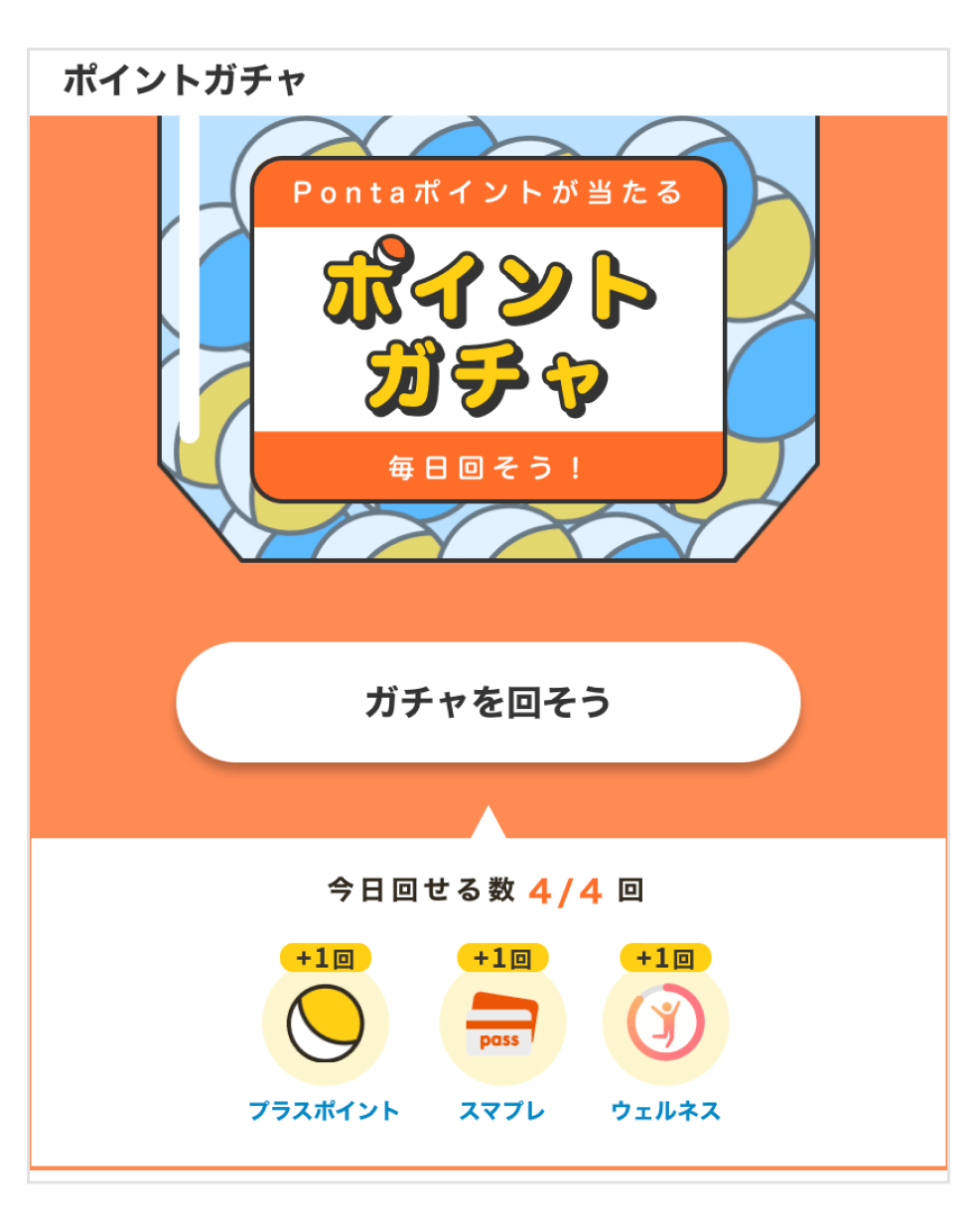The image size is (977, 1232).
Task: Tap the +1回 badge above プラスポイント
Action: point(325,956)
